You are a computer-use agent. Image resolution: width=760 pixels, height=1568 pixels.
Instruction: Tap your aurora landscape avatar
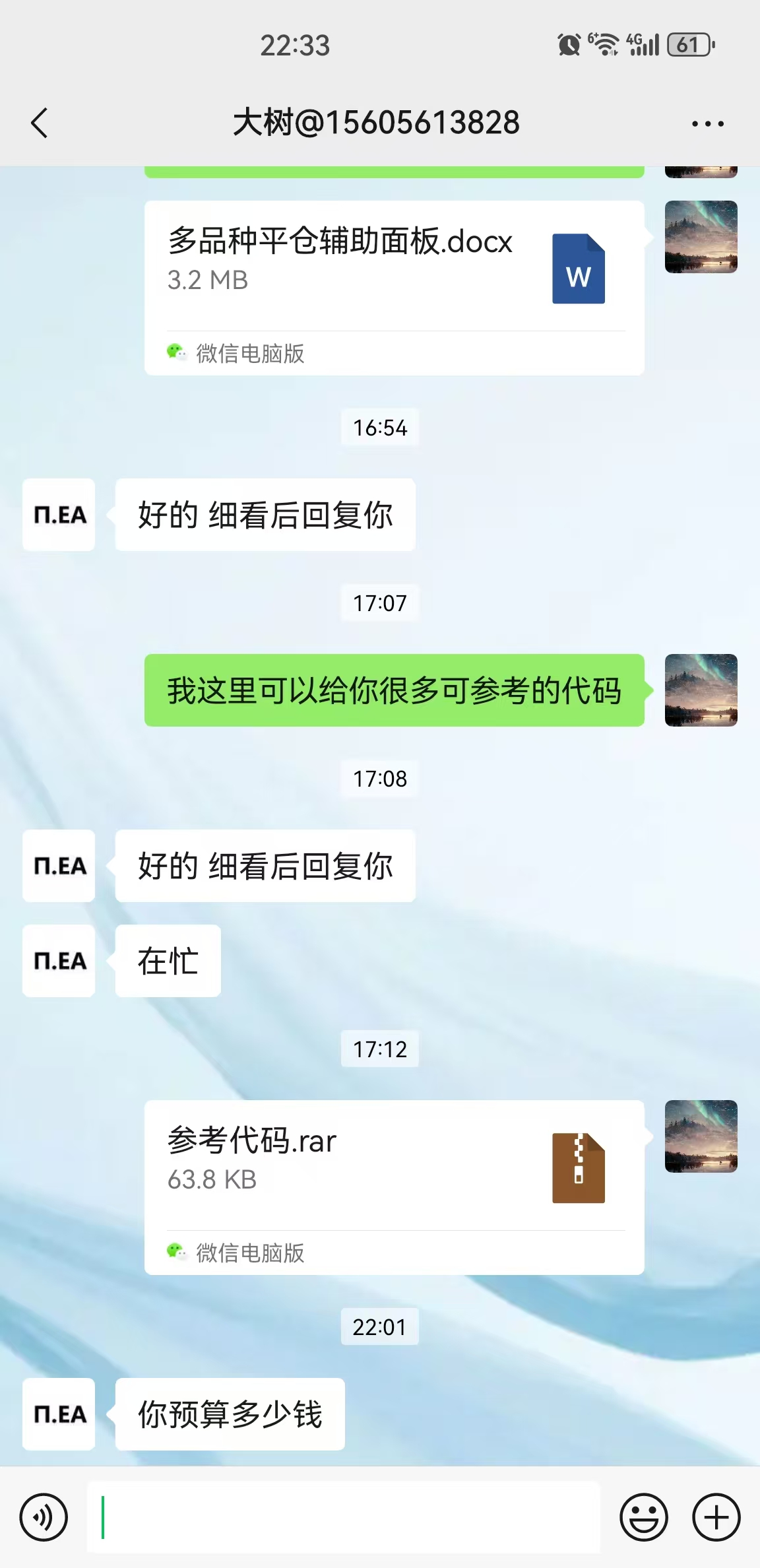[701, 690]
